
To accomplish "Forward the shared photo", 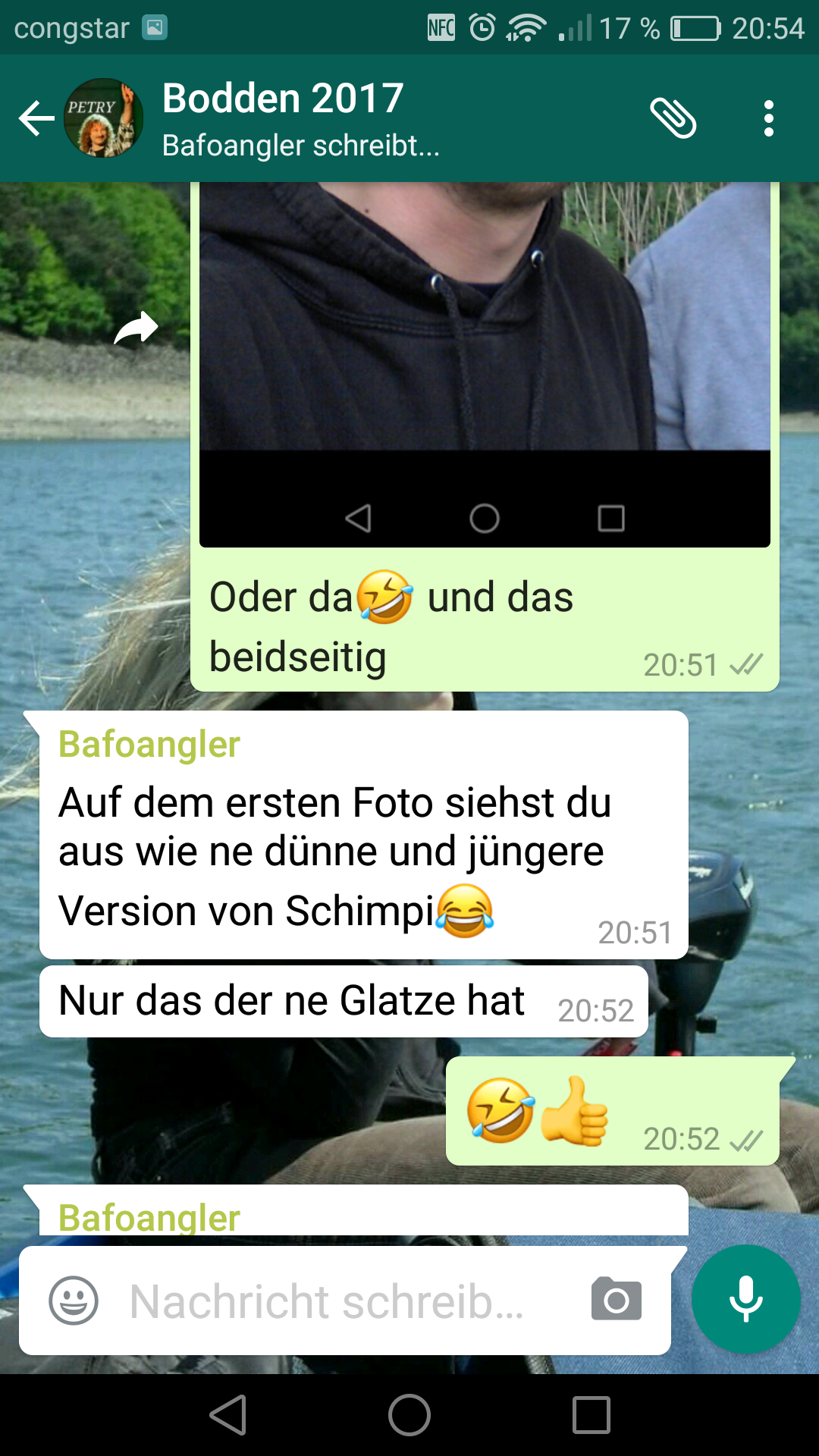I will (136, 328).
